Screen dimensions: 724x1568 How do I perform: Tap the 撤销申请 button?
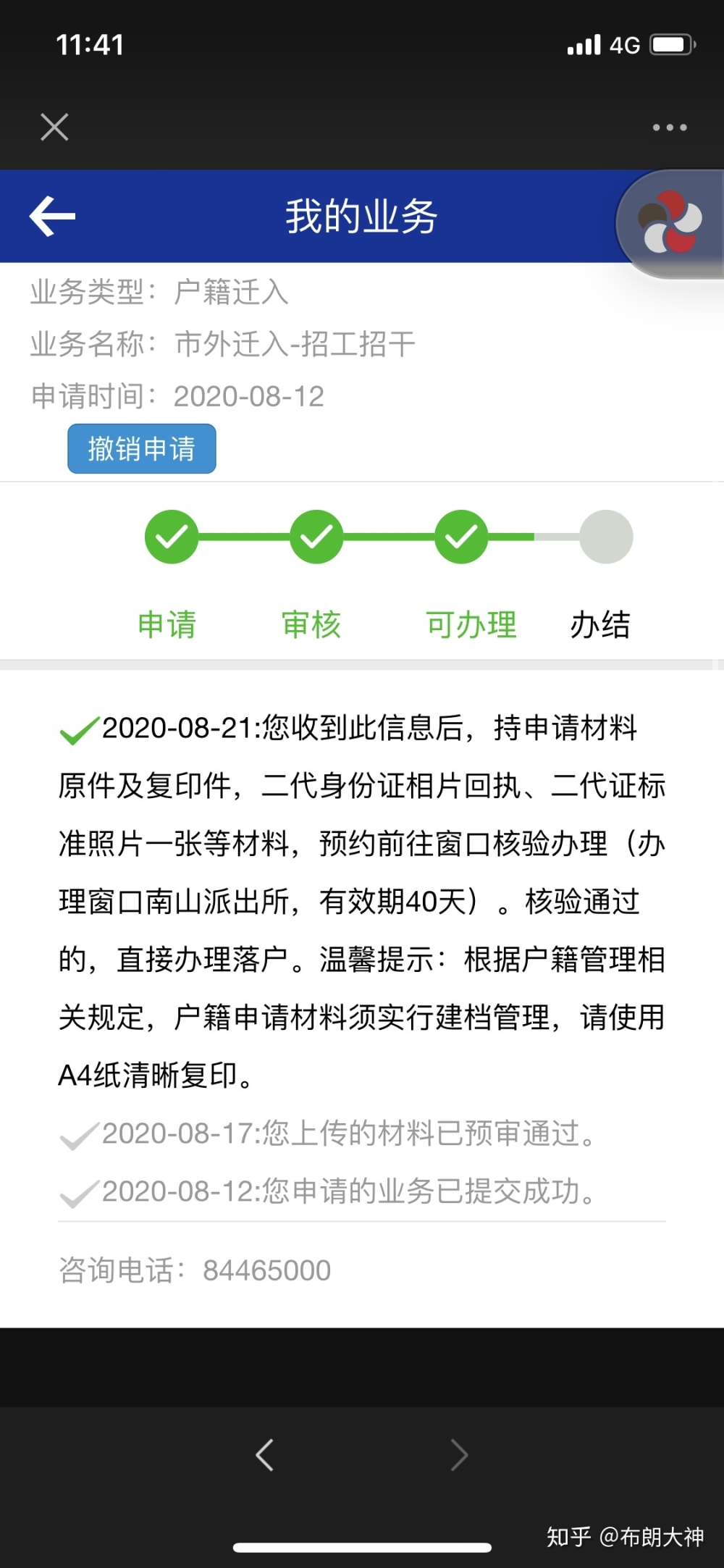point(142,448)
